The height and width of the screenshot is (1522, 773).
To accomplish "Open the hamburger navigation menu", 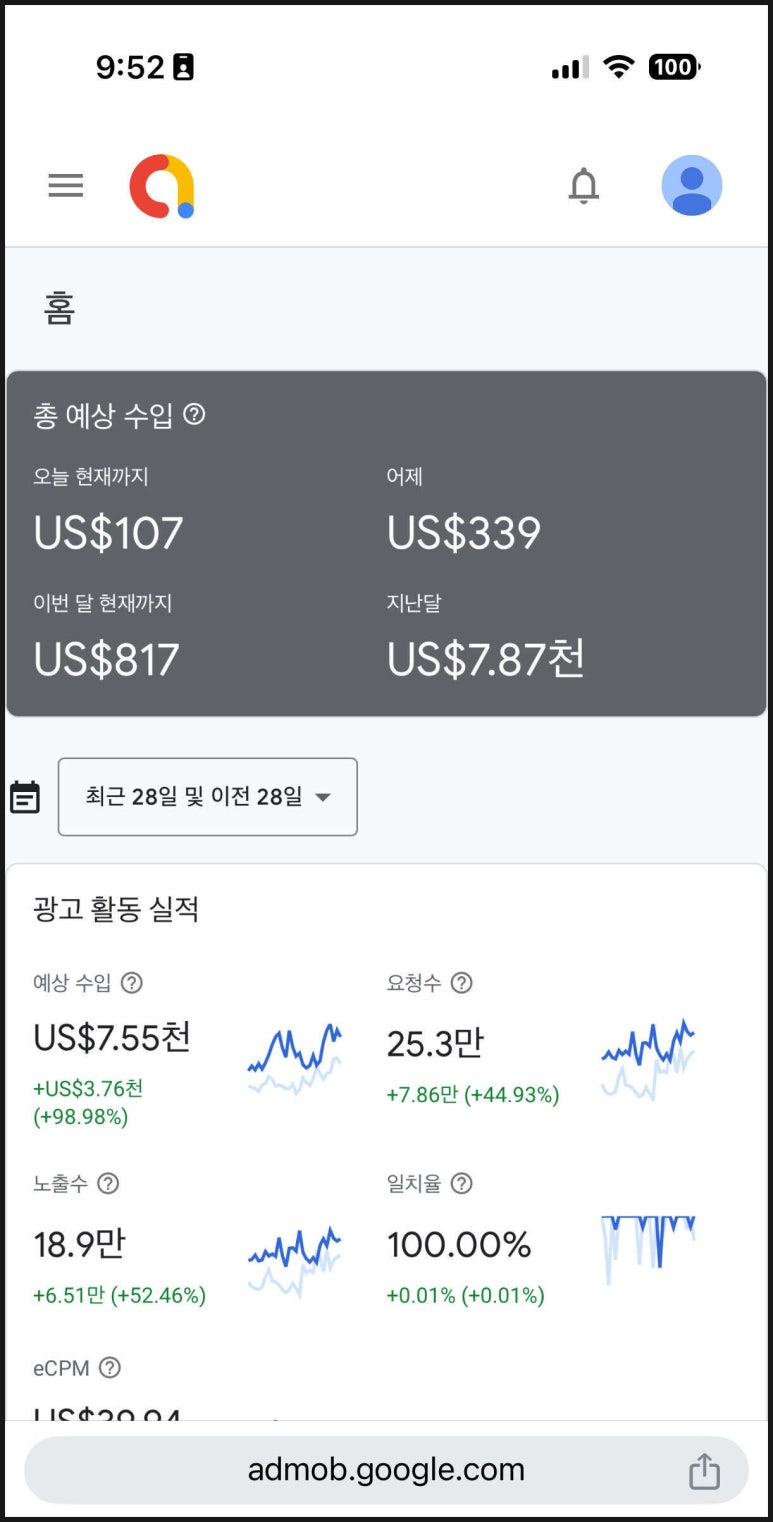I will 66,186.
